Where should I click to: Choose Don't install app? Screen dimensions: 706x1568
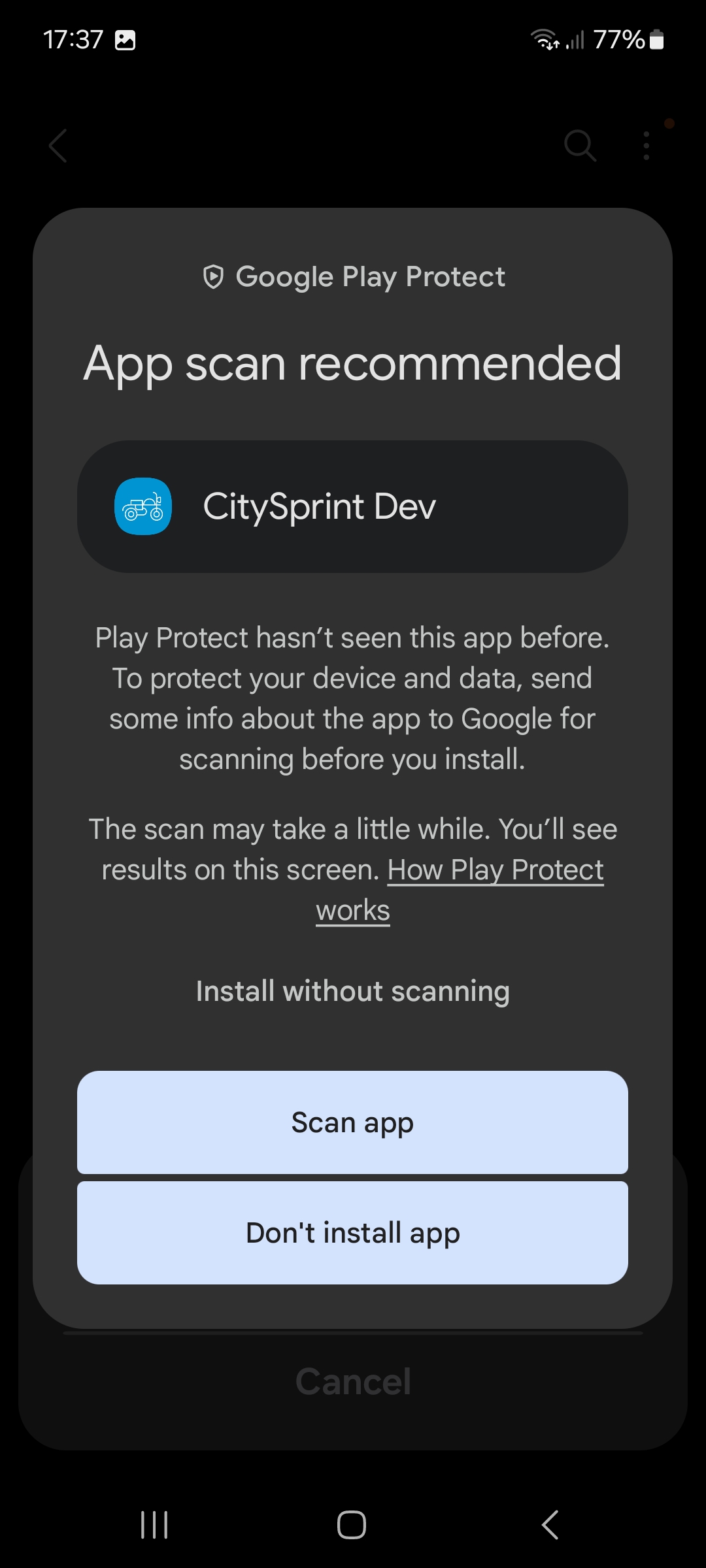pos(352,1233)
